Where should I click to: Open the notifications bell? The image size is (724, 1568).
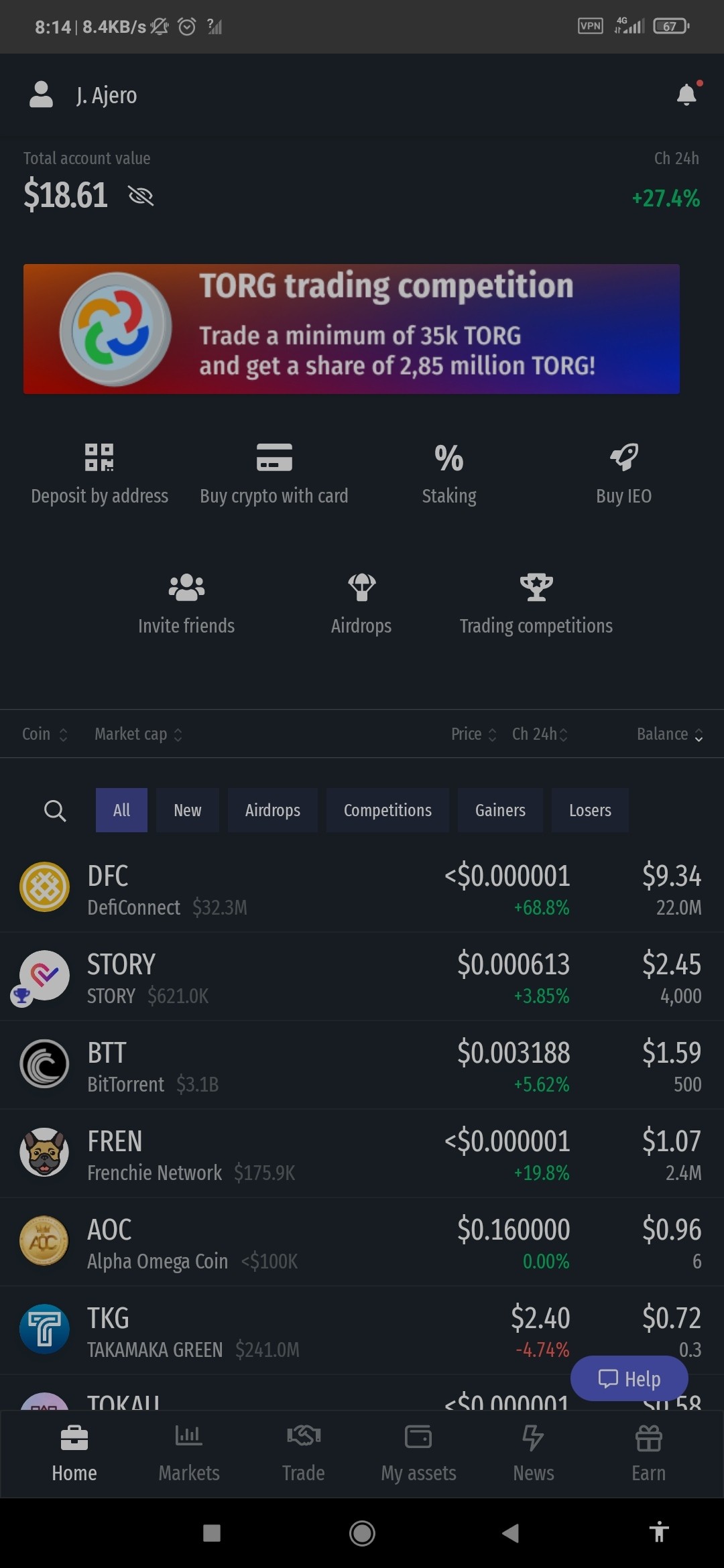(687, 95)
